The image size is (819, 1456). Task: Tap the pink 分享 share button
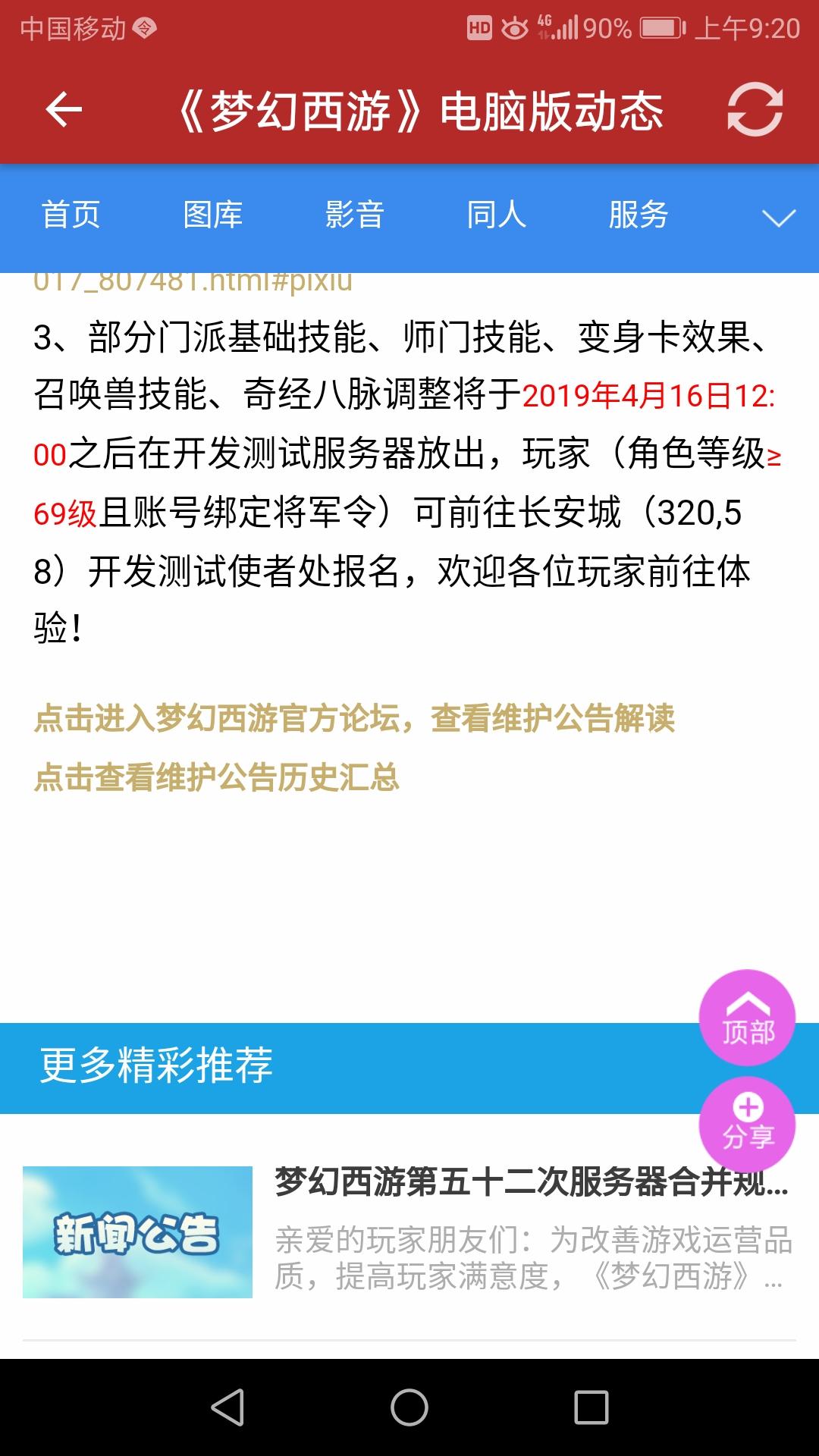coord(747,1124)
